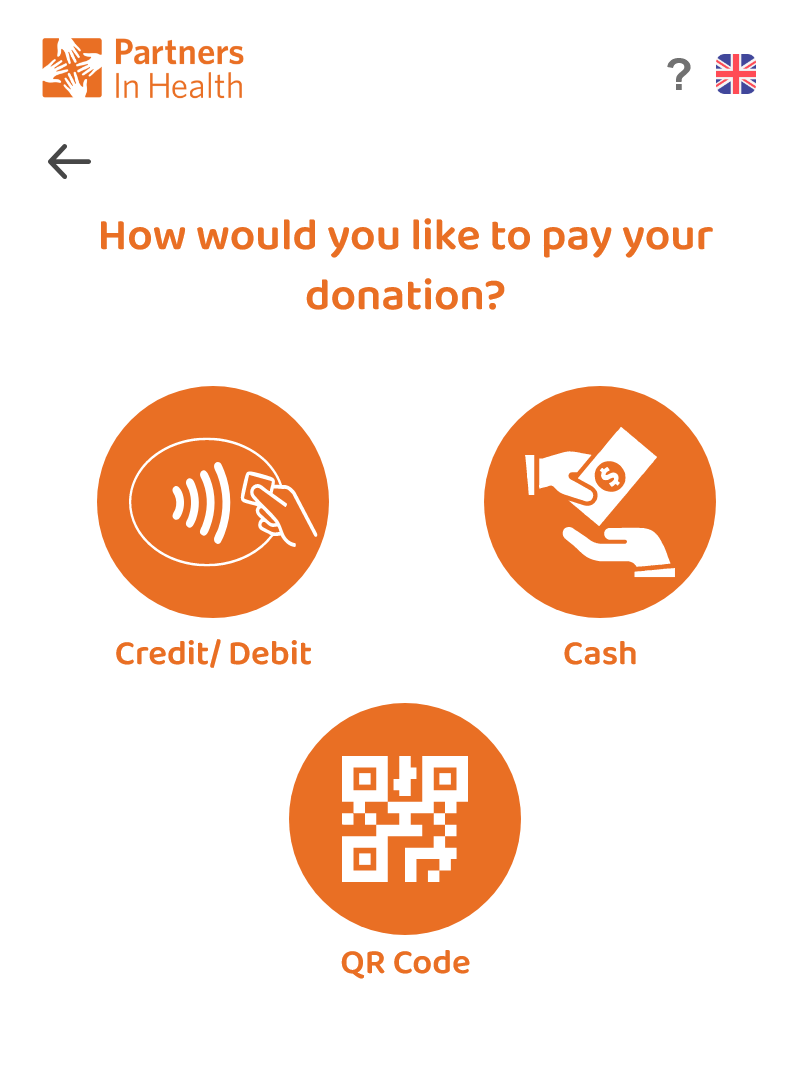This screenshot has height=1080, width=810.
Task: Select Cash as payment method
Action: coord(600,502)
